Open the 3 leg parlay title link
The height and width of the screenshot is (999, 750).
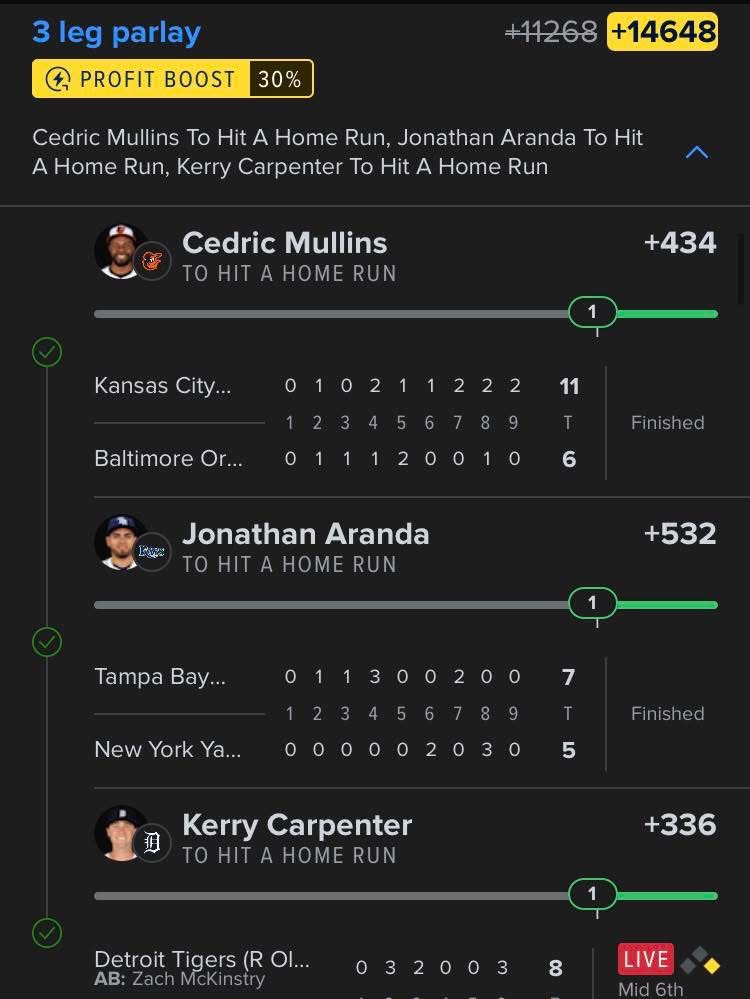(116, 32)
